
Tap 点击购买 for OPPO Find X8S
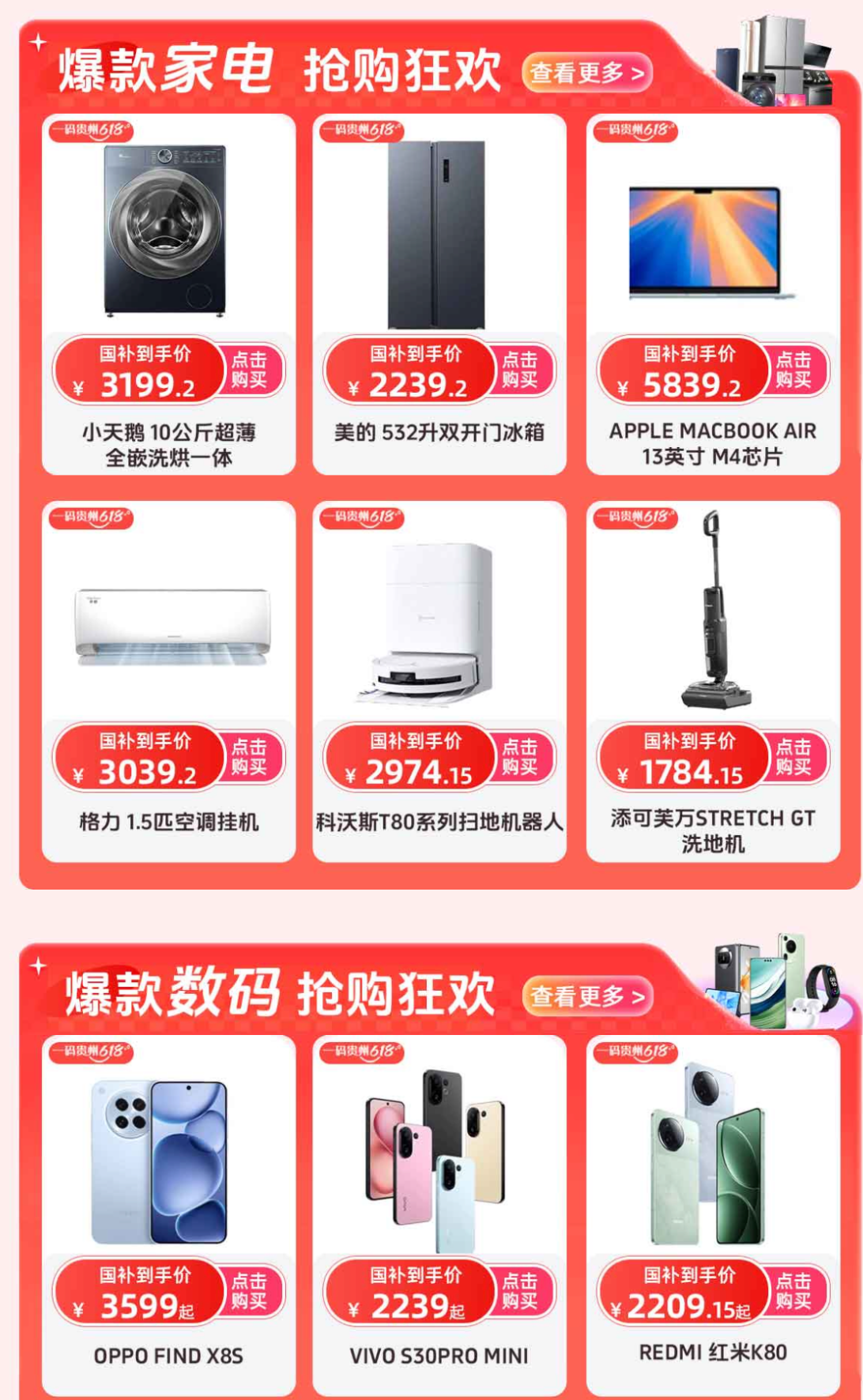(249, 1291)
